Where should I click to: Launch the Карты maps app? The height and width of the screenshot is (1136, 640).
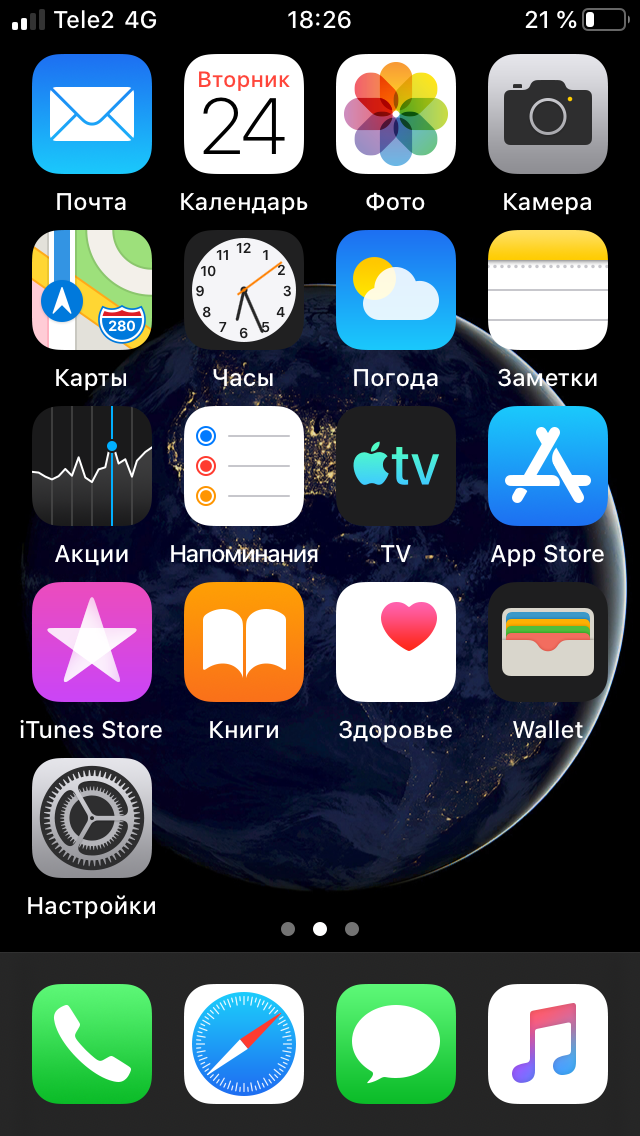tap(92, 290)
